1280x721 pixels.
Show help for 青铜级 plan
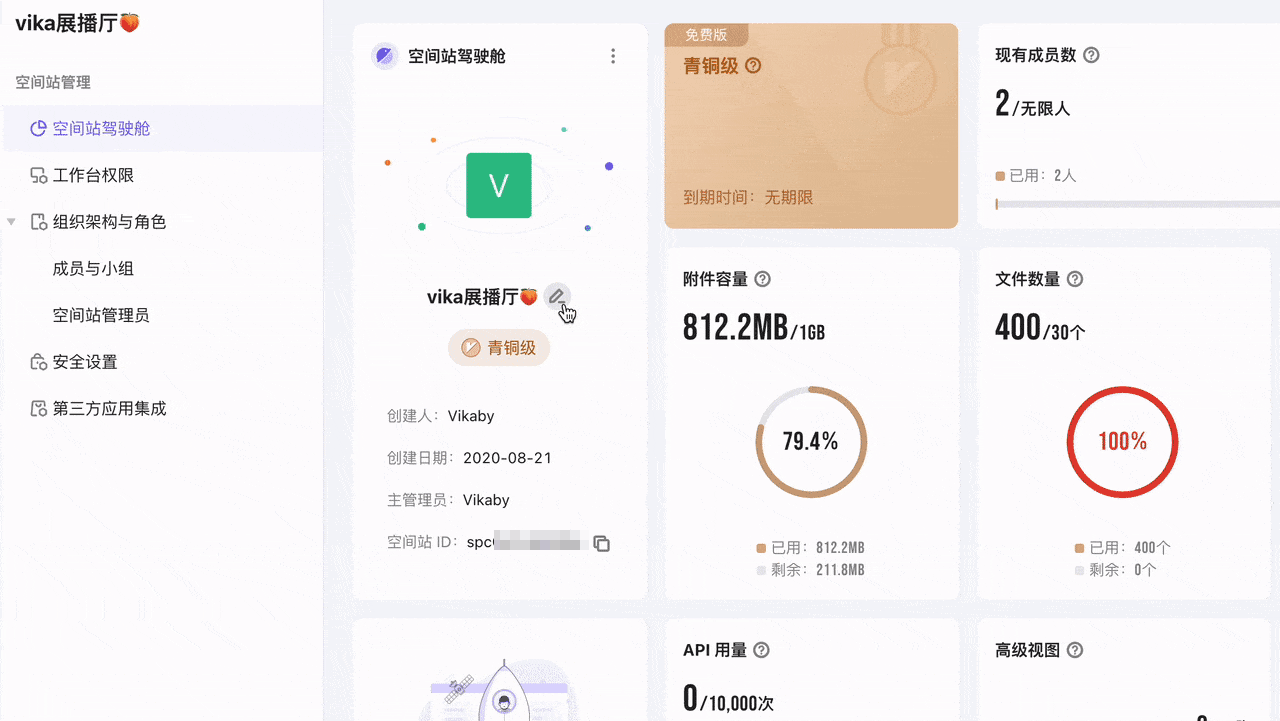click(x=754, y=66)
